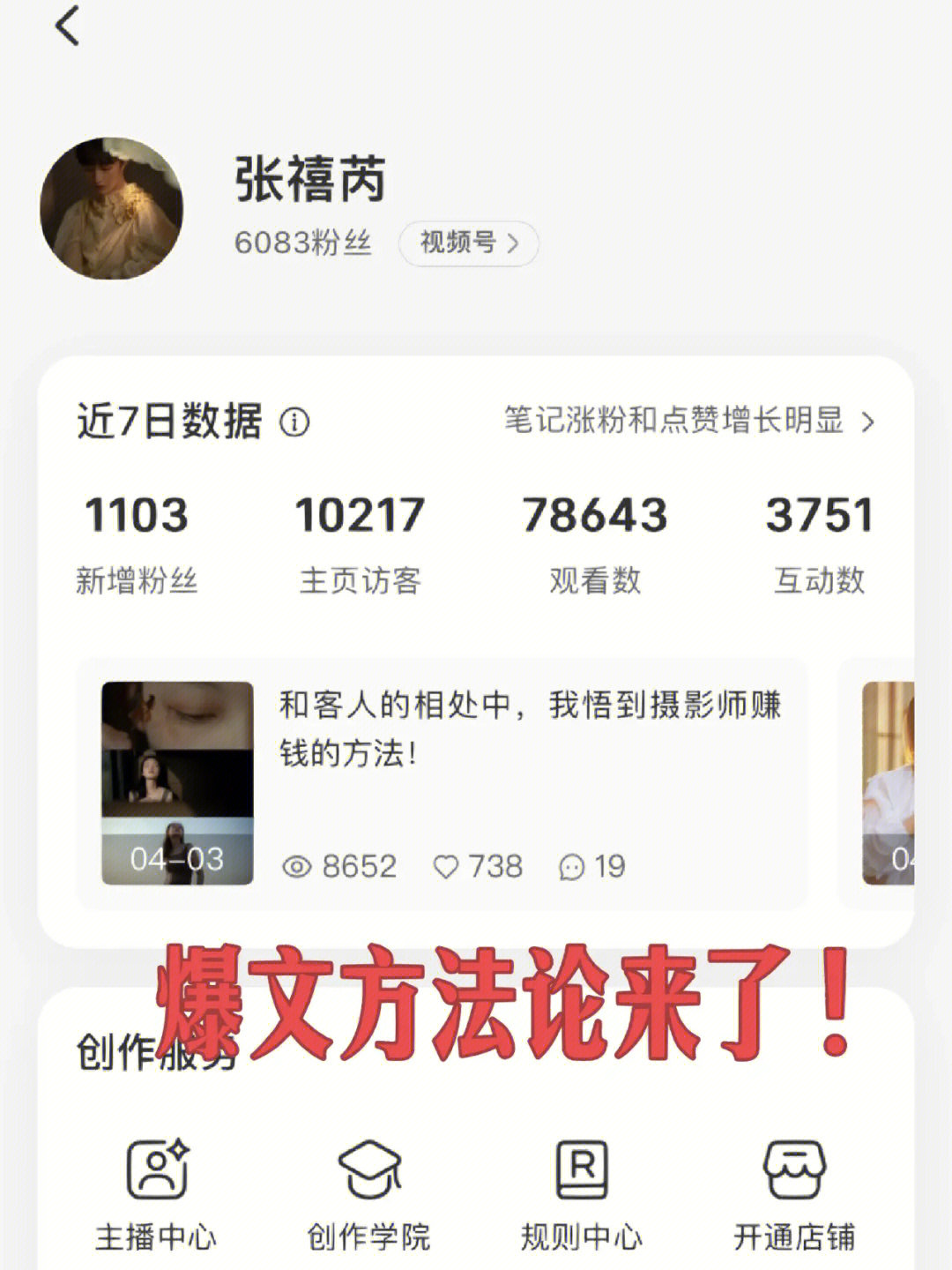Open 主播中心
This screenshot has height=1270, width=952.
point(156,1192)
